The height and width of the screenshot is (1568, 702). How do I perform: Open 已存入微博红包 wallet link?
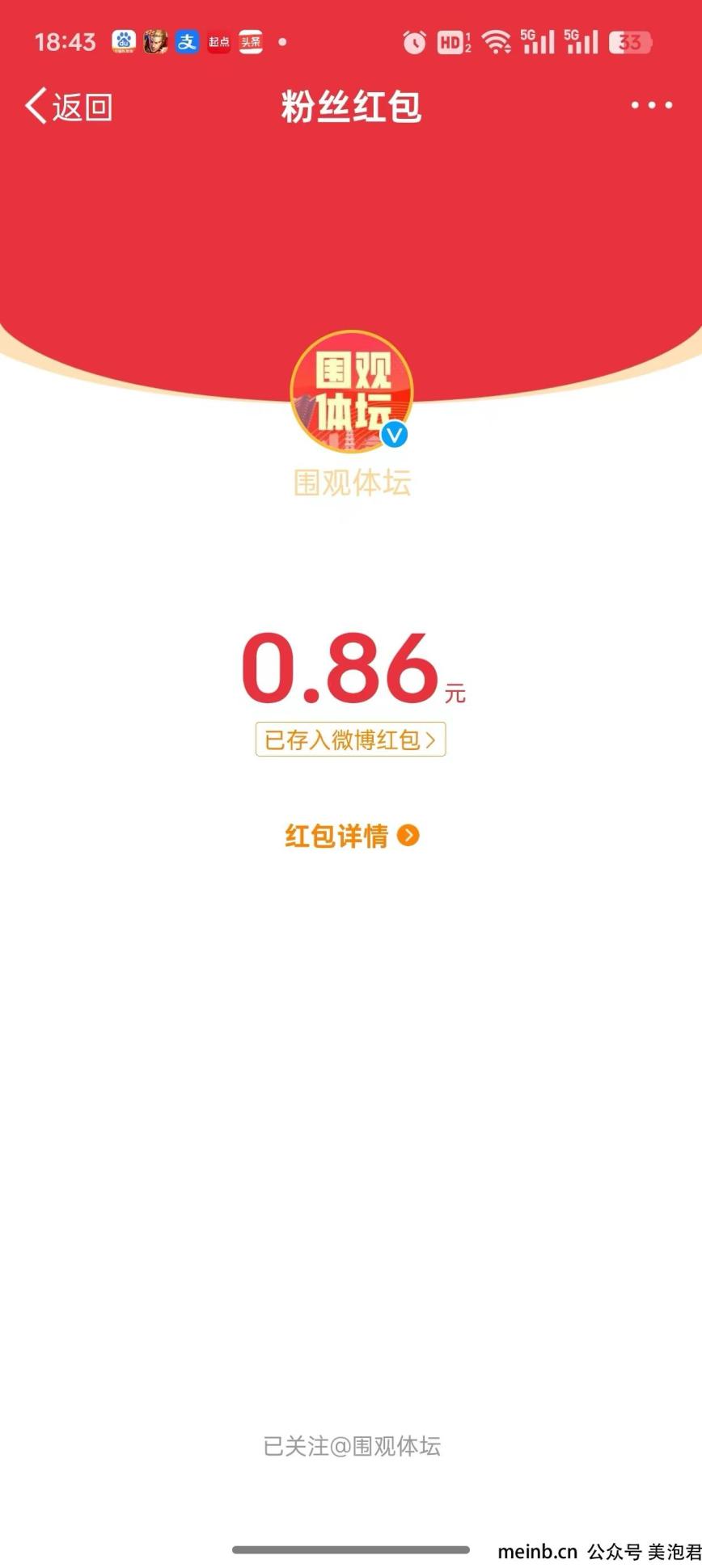pyautogui.click(x=350, y=739)
